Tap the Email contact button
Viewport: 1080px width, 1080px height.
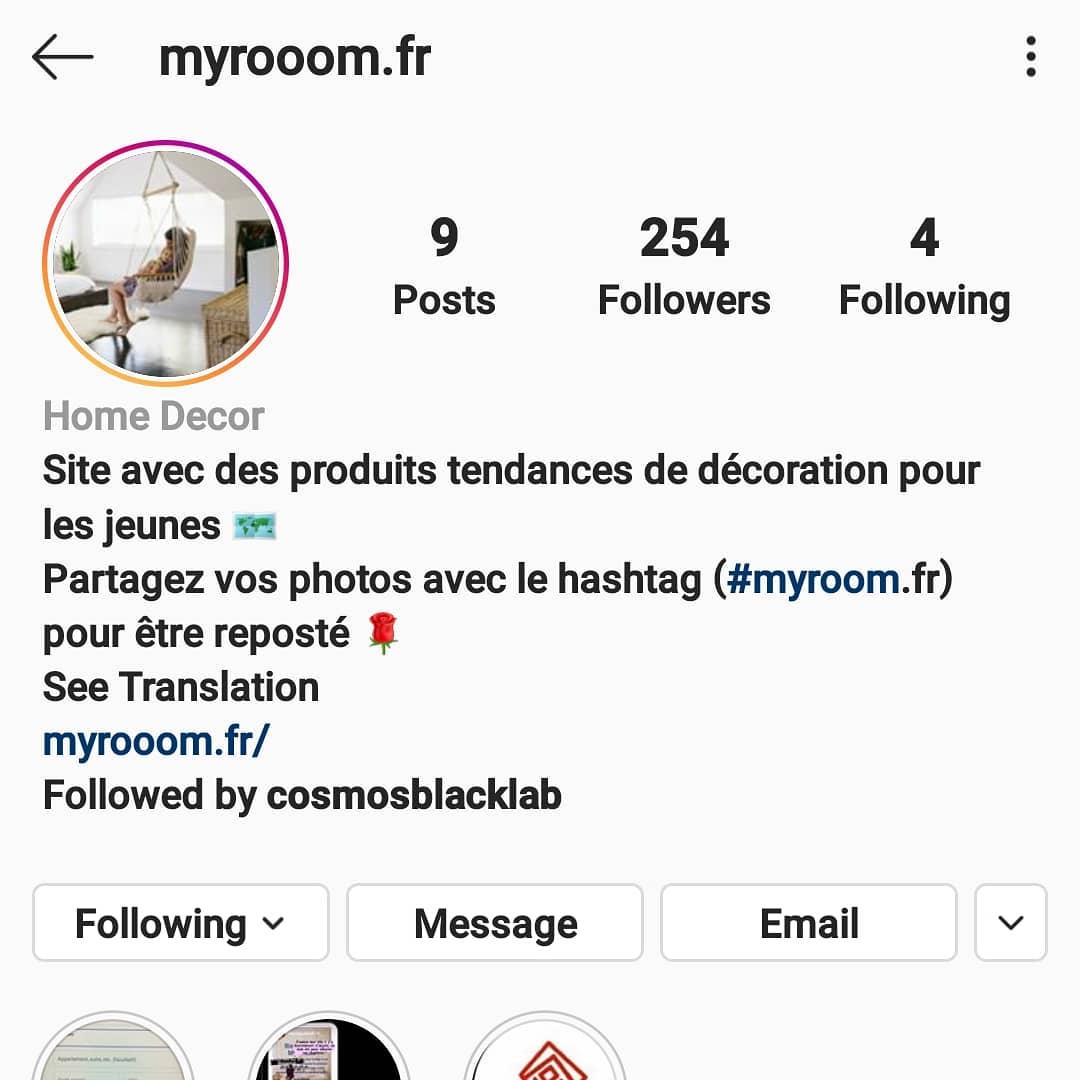(x=809, y=923)
